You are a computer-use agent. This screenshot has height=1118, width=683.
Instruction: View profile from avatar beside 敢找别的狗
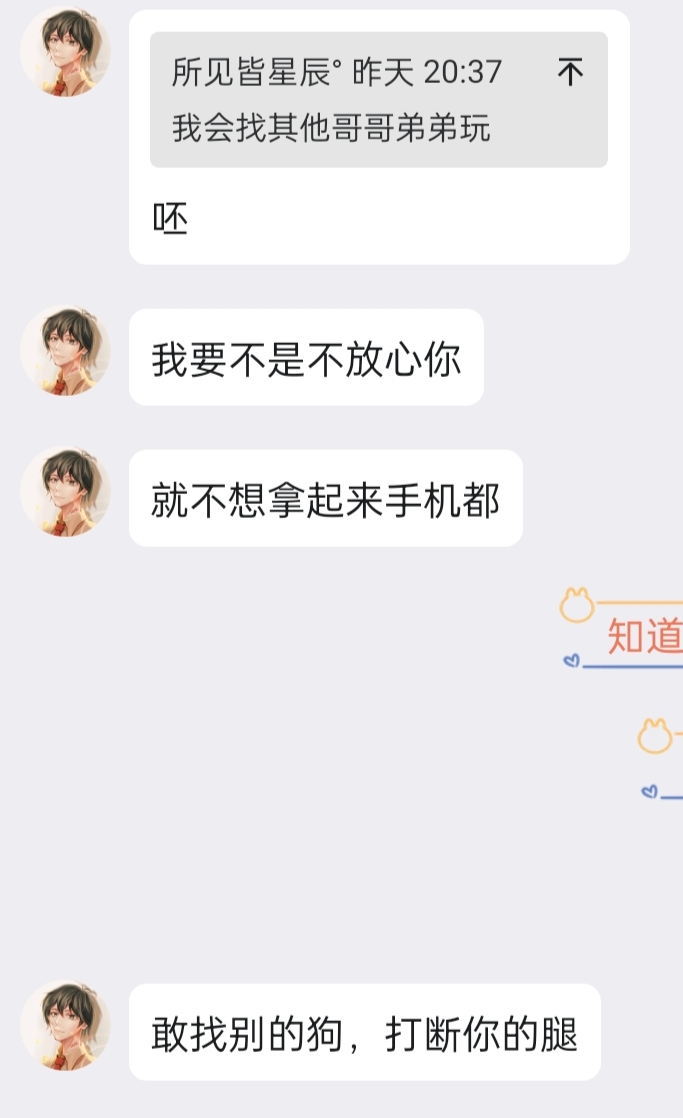[65, 1025]
